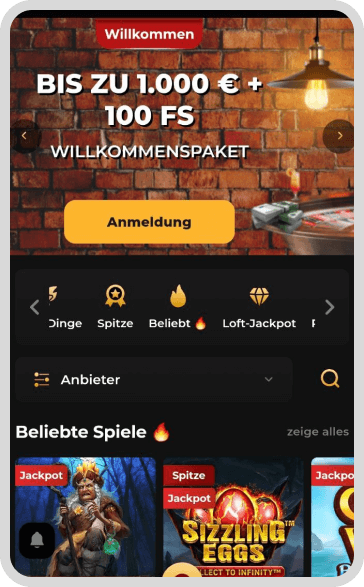Open the game search icon
The height and width of the screenshot is (587, 364).
pos(330,379)
